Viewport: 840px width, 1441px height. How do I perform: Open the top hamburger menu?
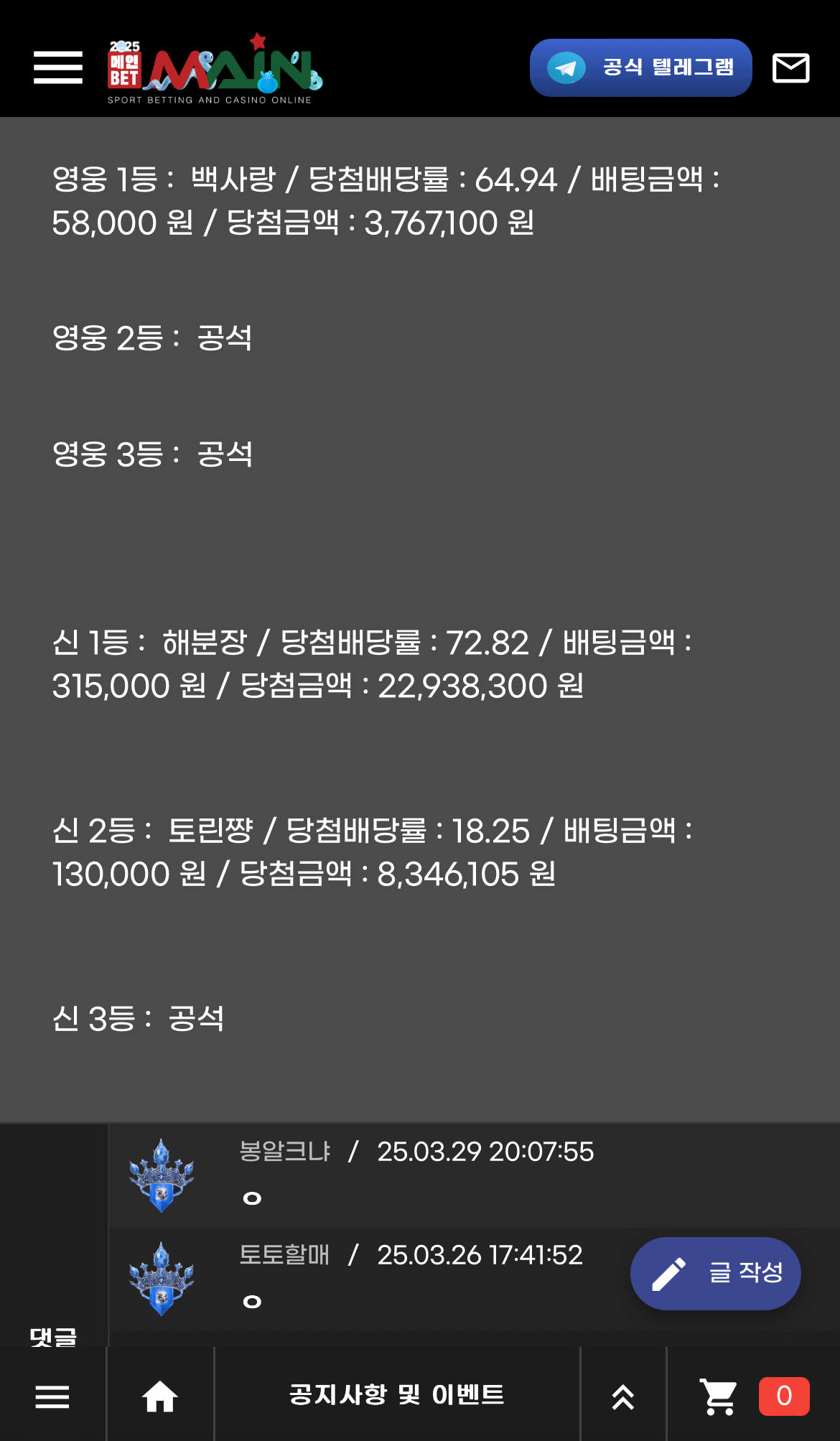coord(58,67)
